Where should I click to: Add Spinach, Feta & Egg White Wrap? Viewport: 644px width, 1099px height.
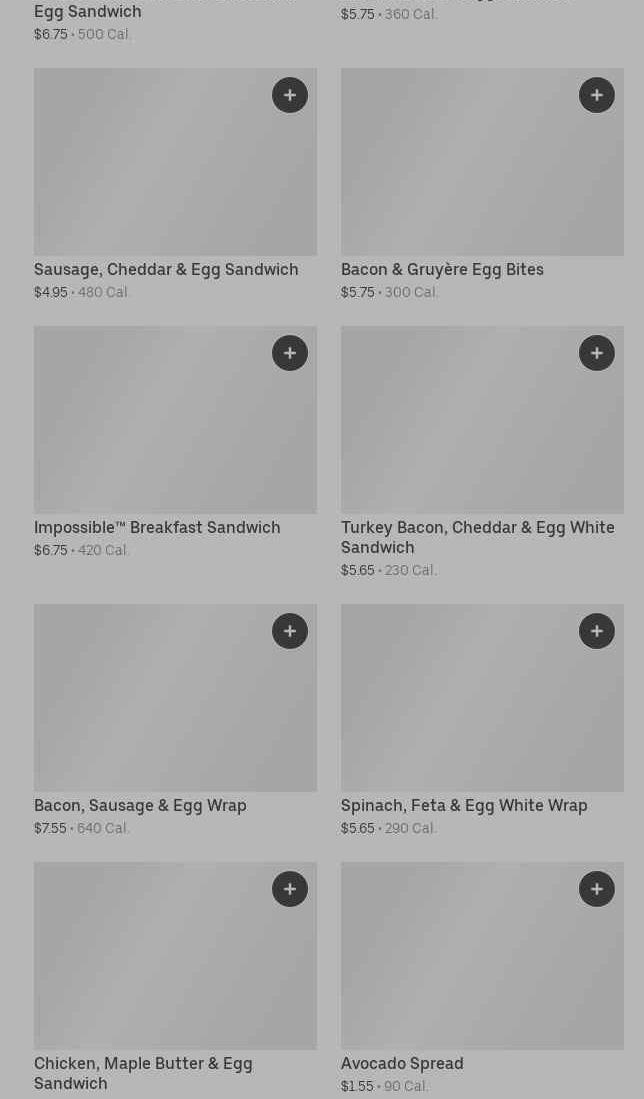point(596,632)
